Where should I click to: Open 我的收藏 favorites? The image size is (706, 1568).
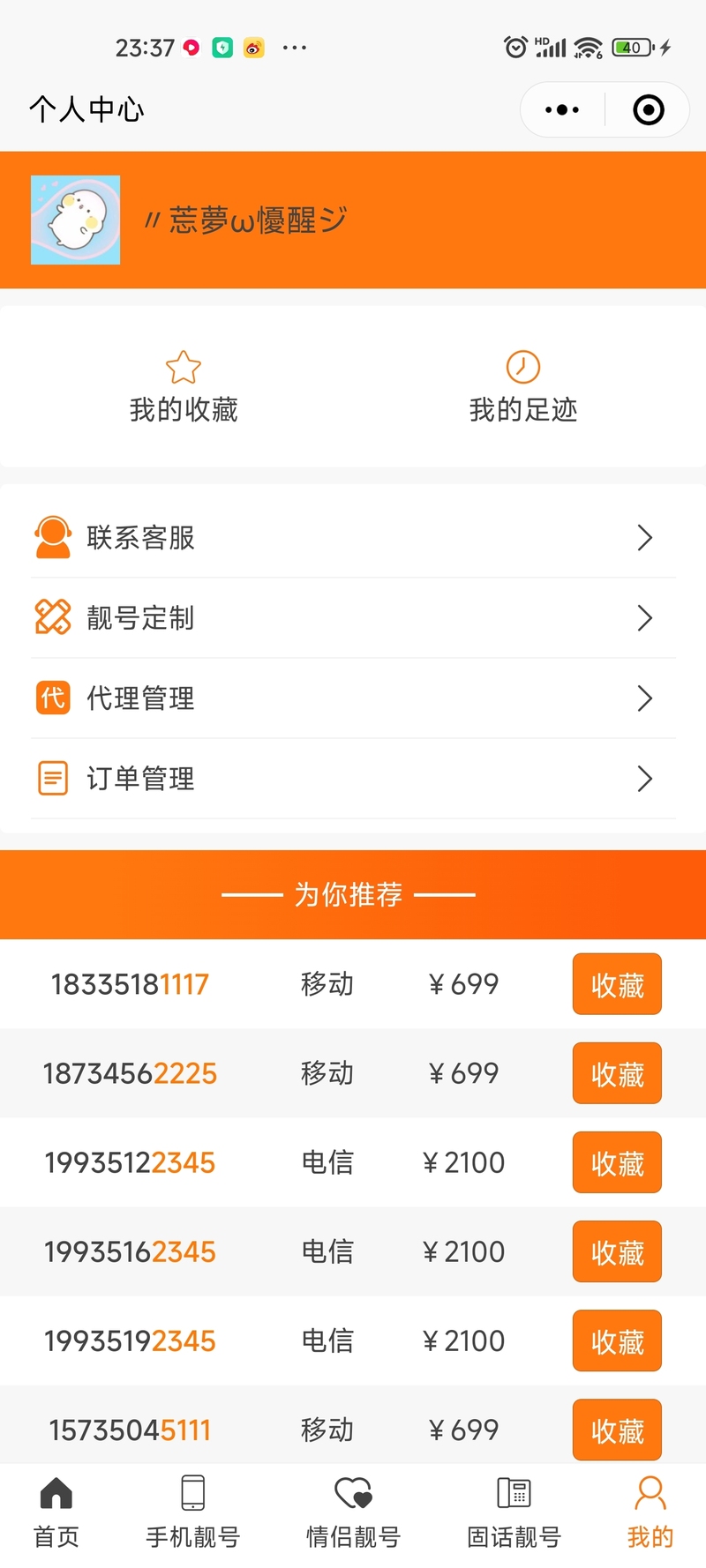pyautogui.click(x=184, y=387)
